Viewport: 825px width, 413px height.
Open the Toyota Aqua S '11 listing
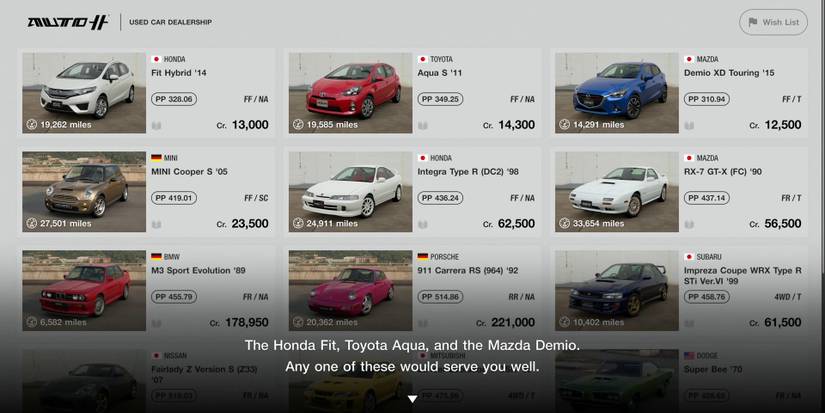point(413,92)
